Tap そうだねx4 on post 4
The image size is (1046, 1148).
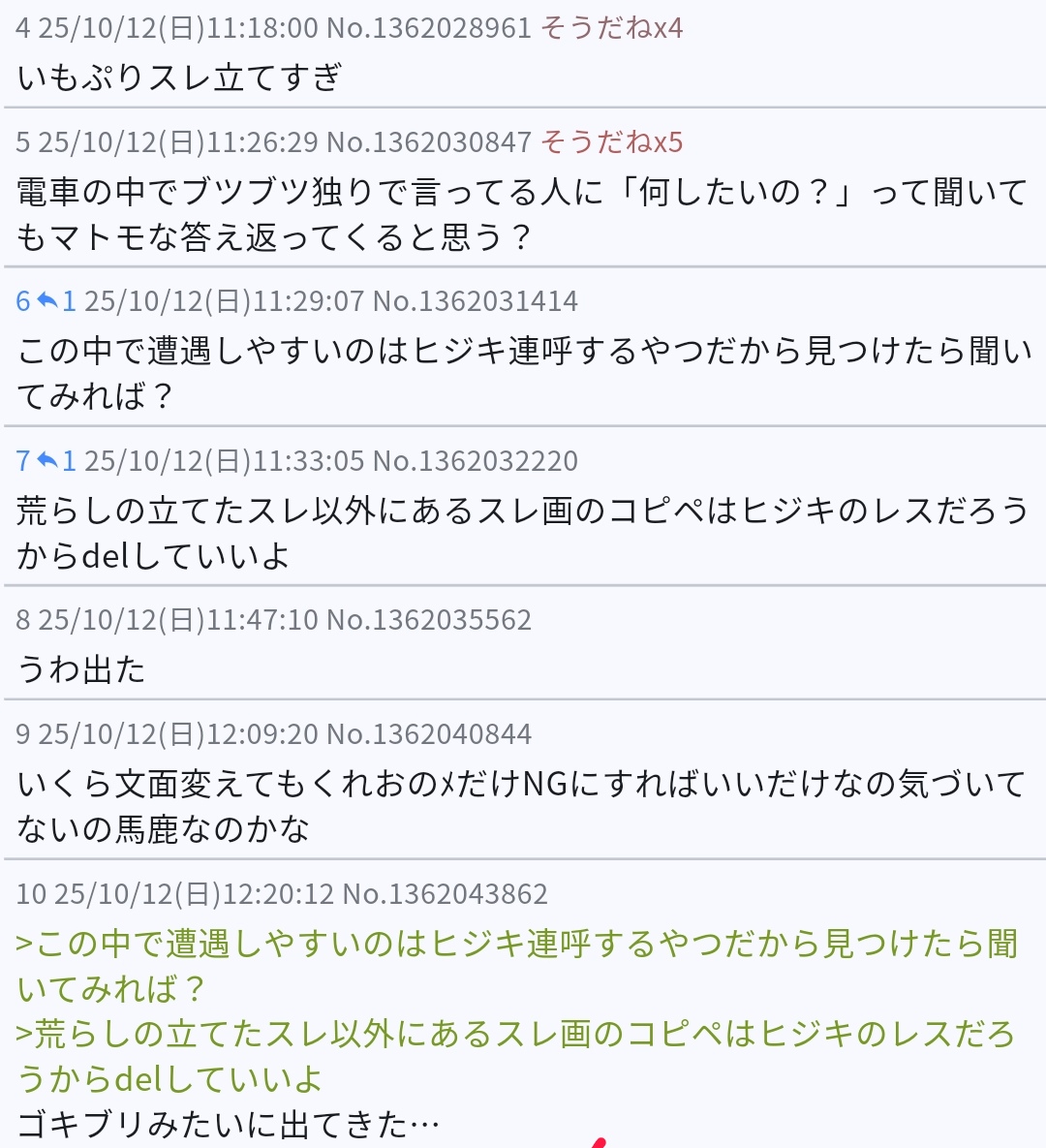(x=611, y=28)
